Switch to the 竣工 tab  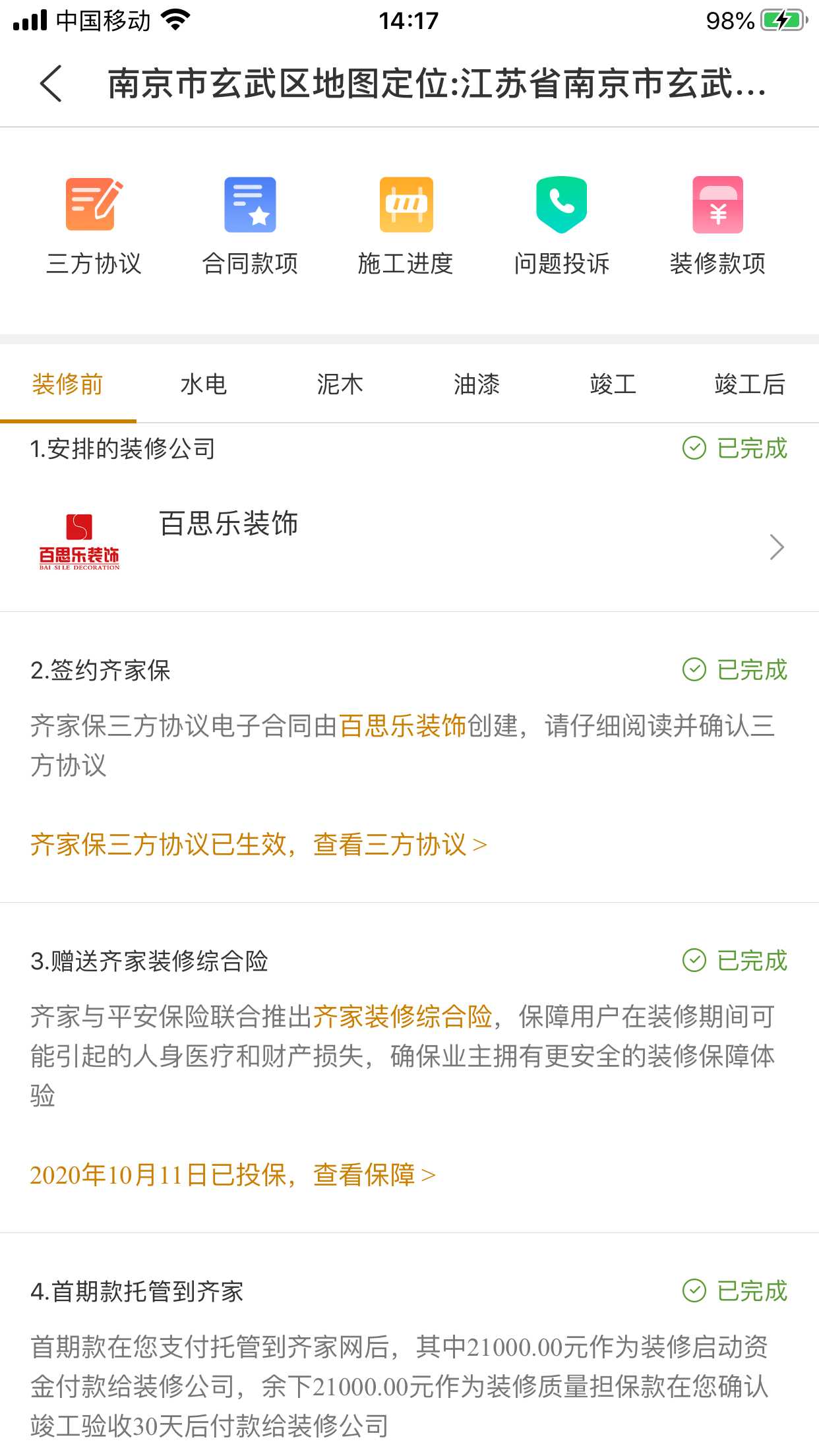[613, 384]
